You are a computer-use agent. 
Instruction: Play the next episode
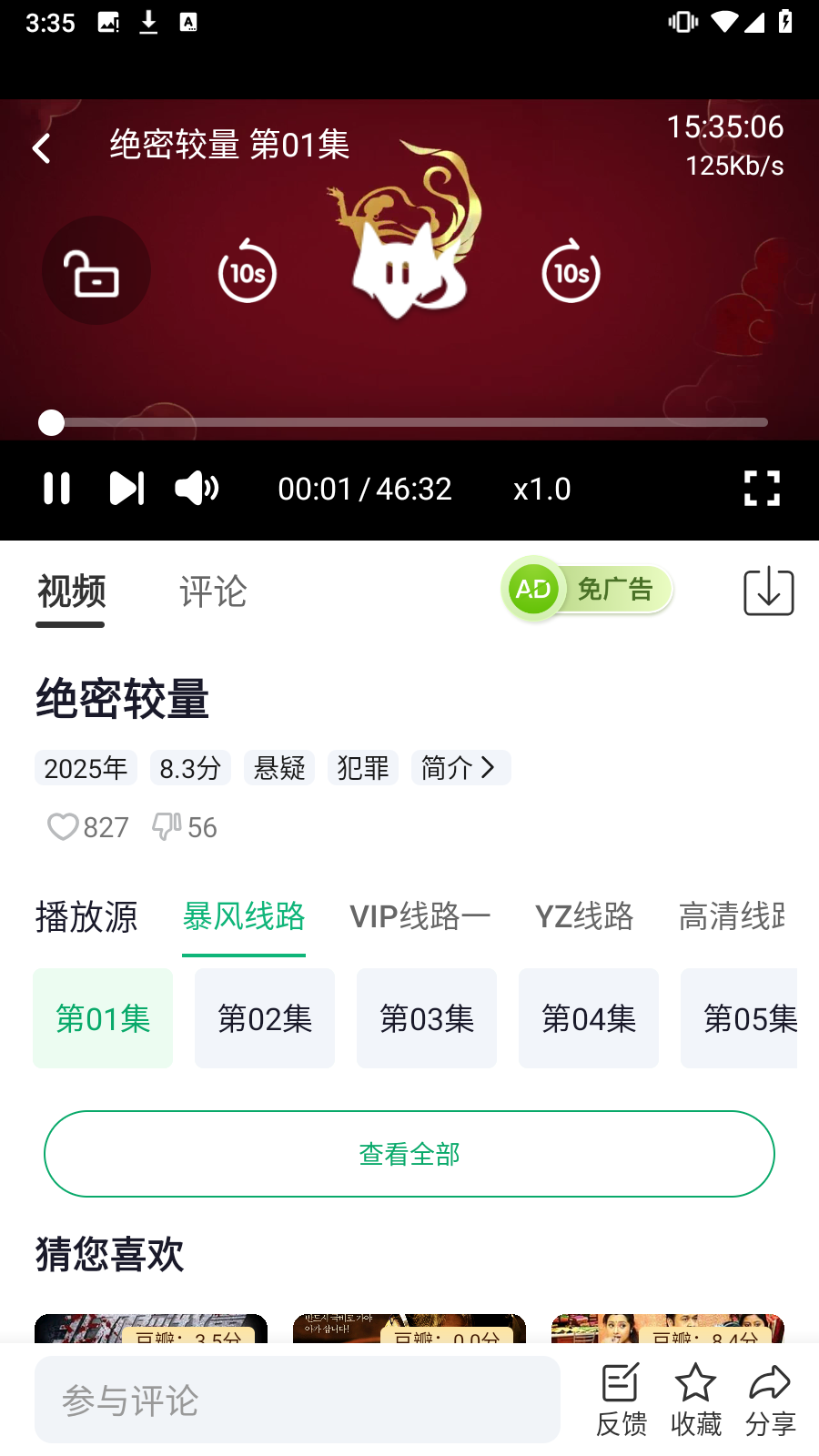click(x=126, y=489)
